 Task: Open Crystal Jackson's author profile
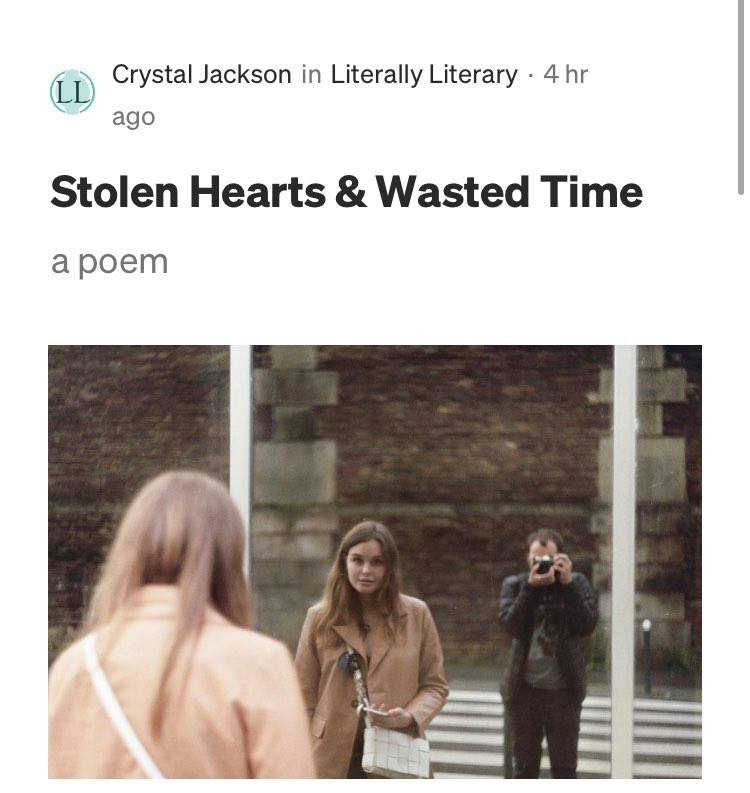pos(201,74)
